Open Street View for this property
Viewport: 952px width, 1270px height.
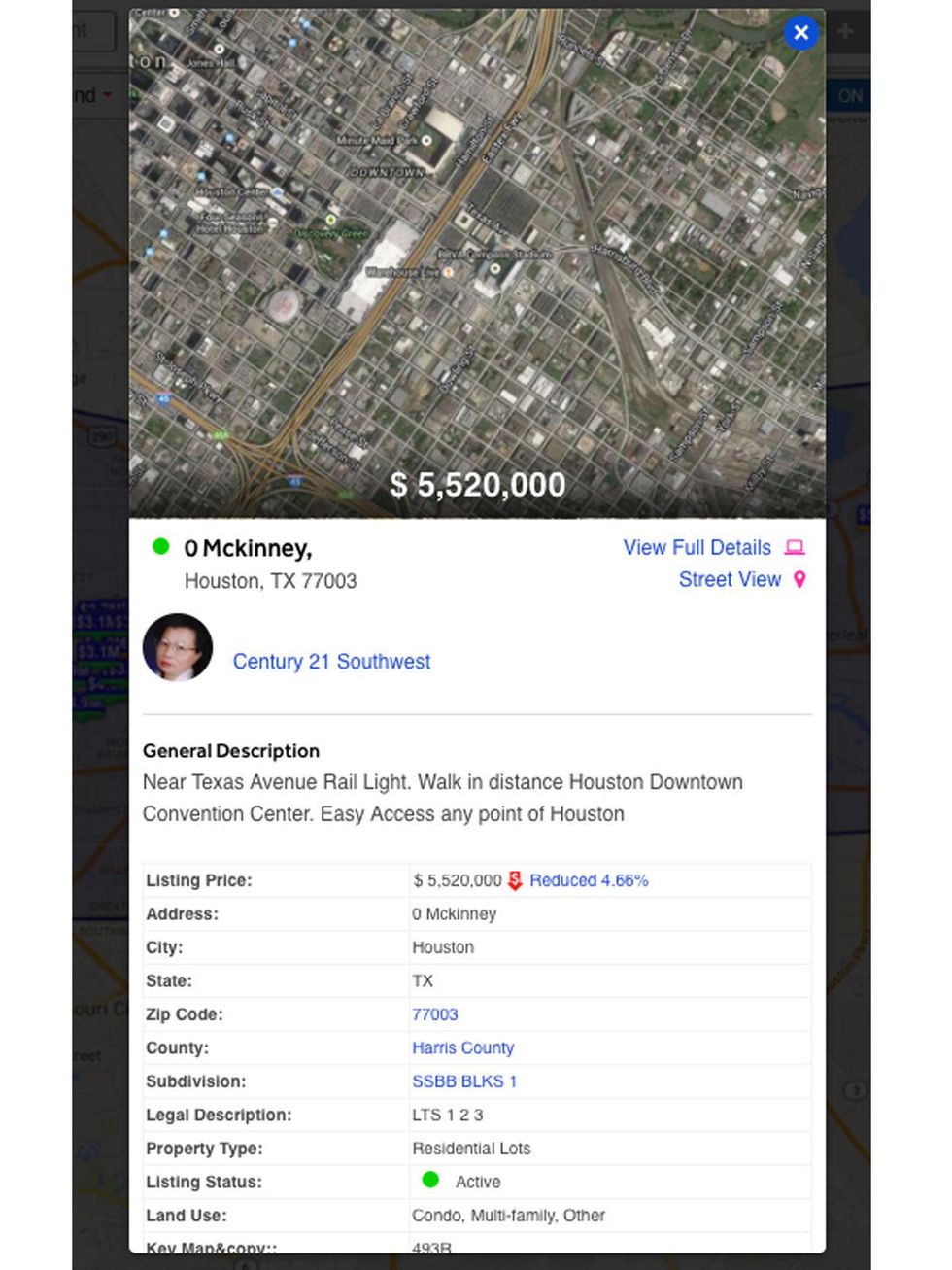coord(730,580)
